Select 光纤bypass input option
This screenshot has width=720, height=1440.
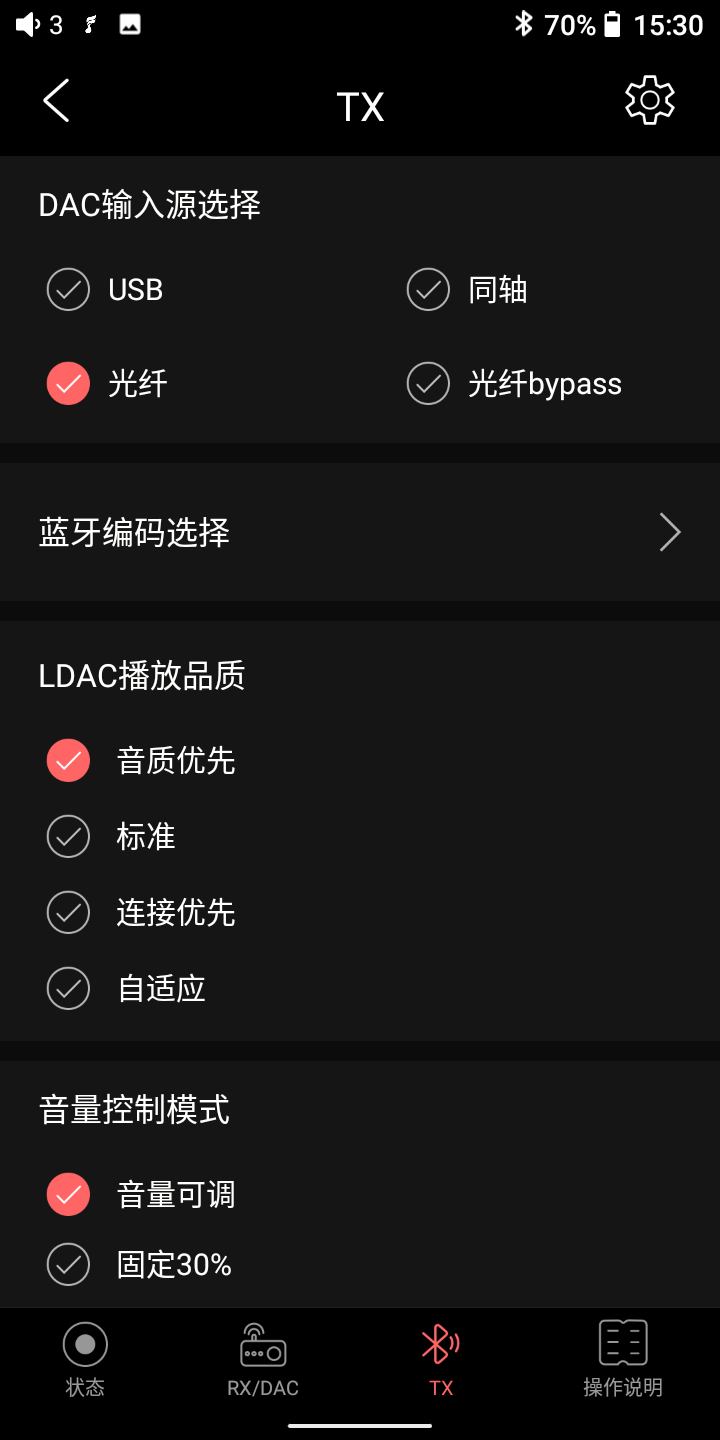point(429,384)
